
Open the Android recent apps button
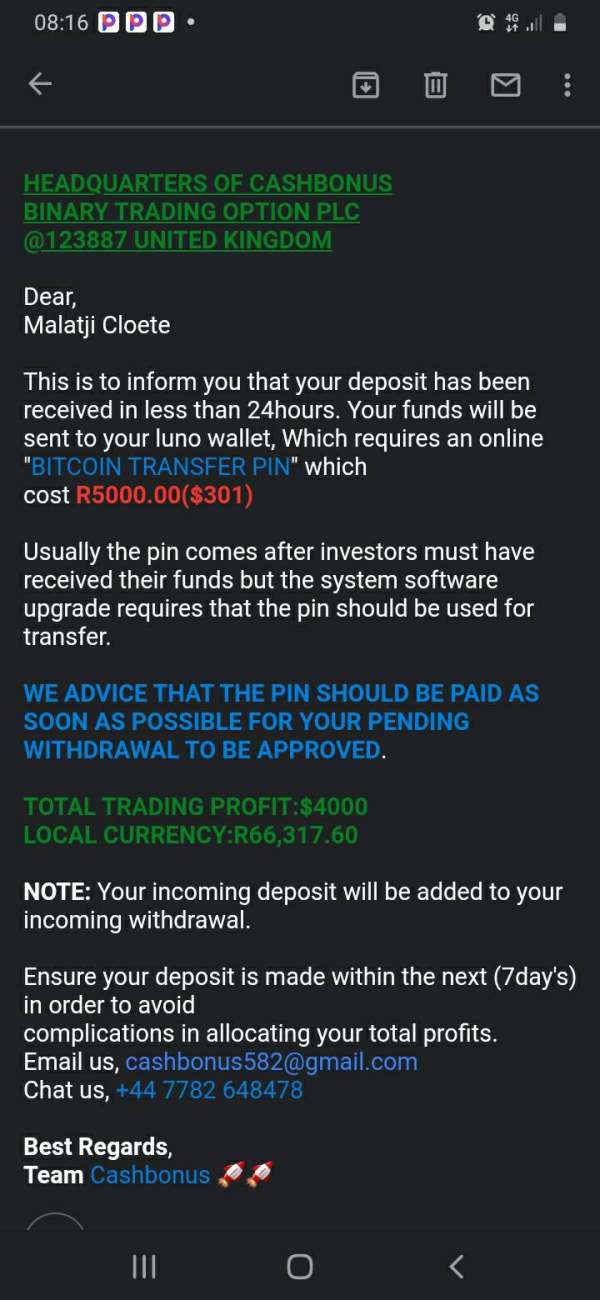click(x=144, y=1267)
